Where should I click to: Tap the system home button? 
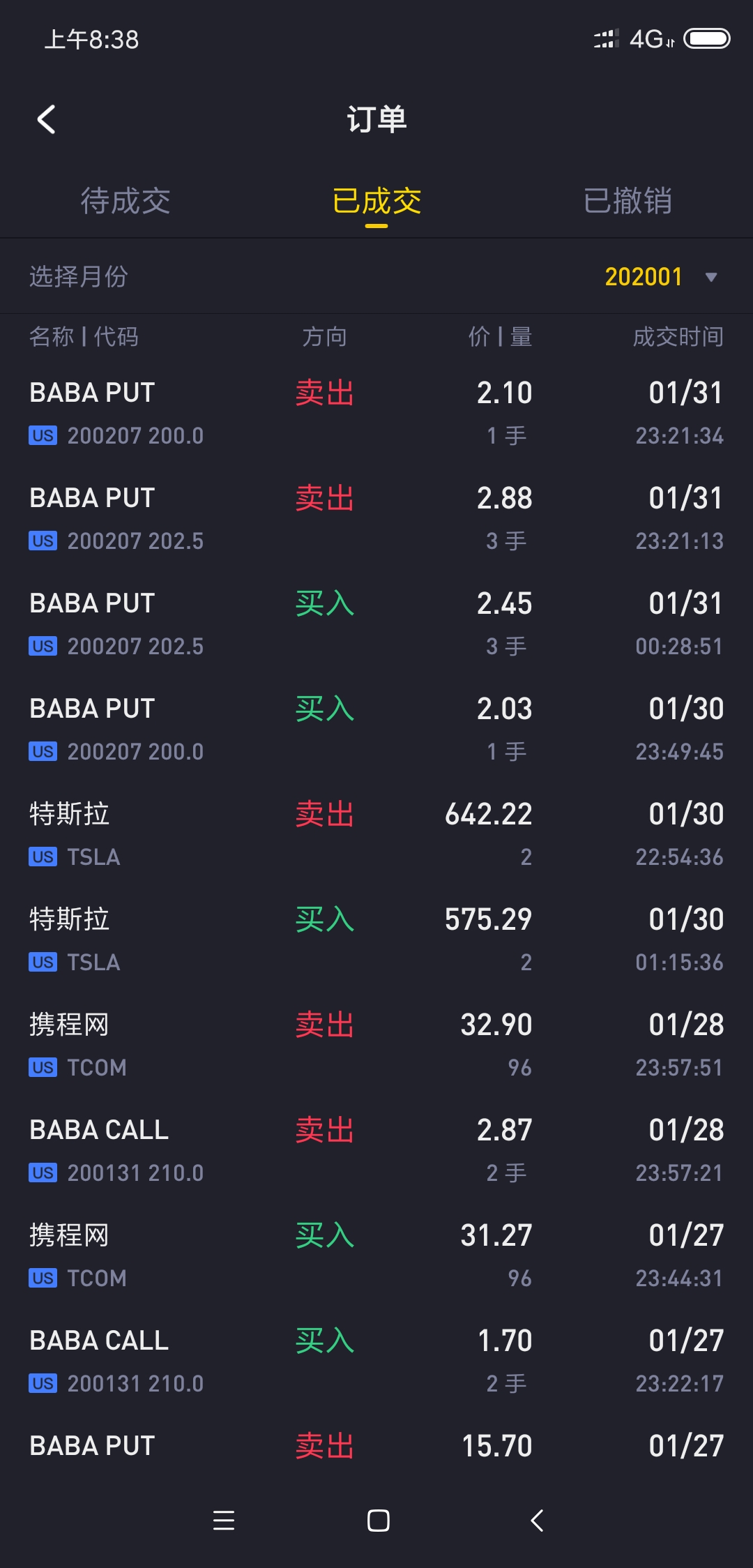pyautogui.click(x=378, y=1521)
